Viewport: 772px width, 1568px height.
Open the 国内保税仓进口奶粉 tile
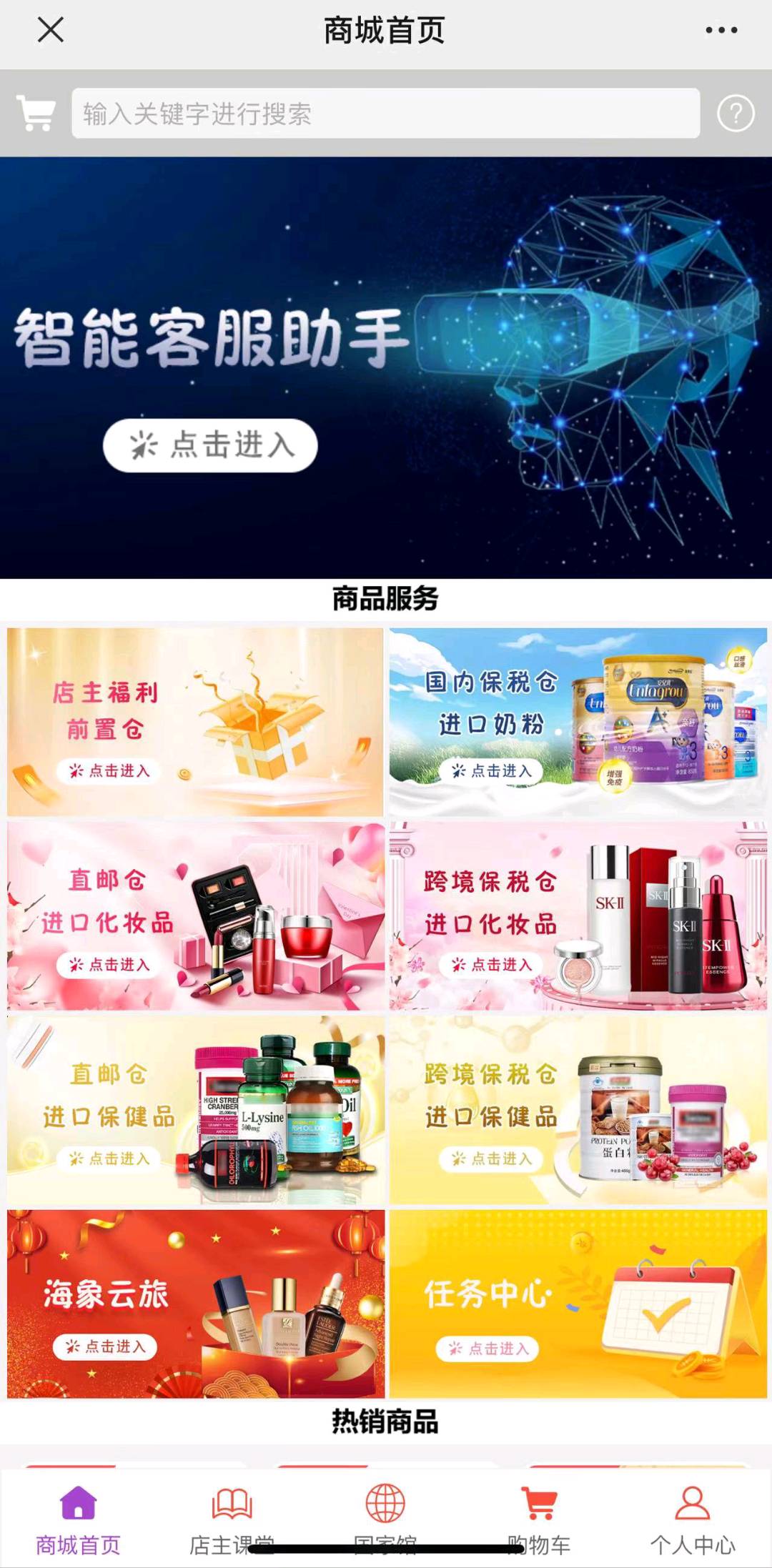point(578,722)
